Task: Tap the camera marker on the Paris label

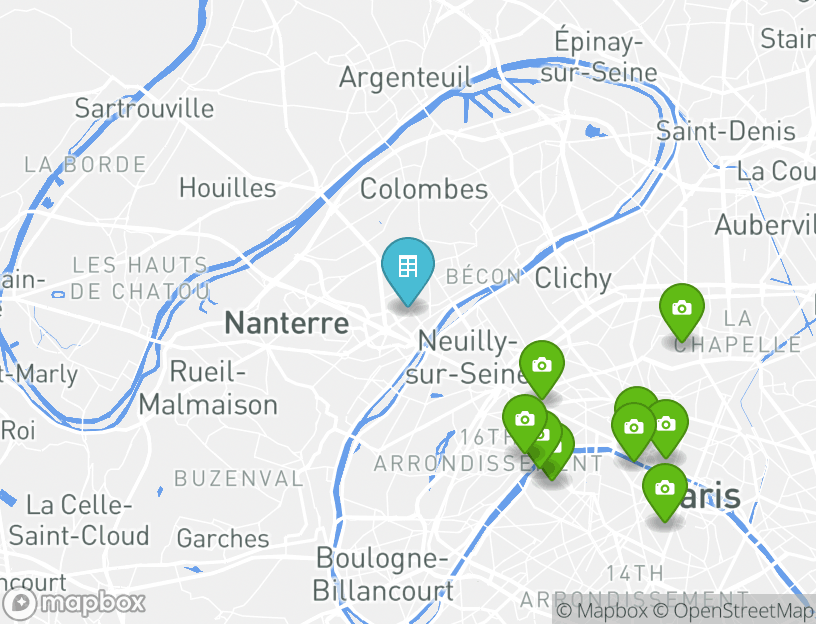Action: (x=665, y=488)
